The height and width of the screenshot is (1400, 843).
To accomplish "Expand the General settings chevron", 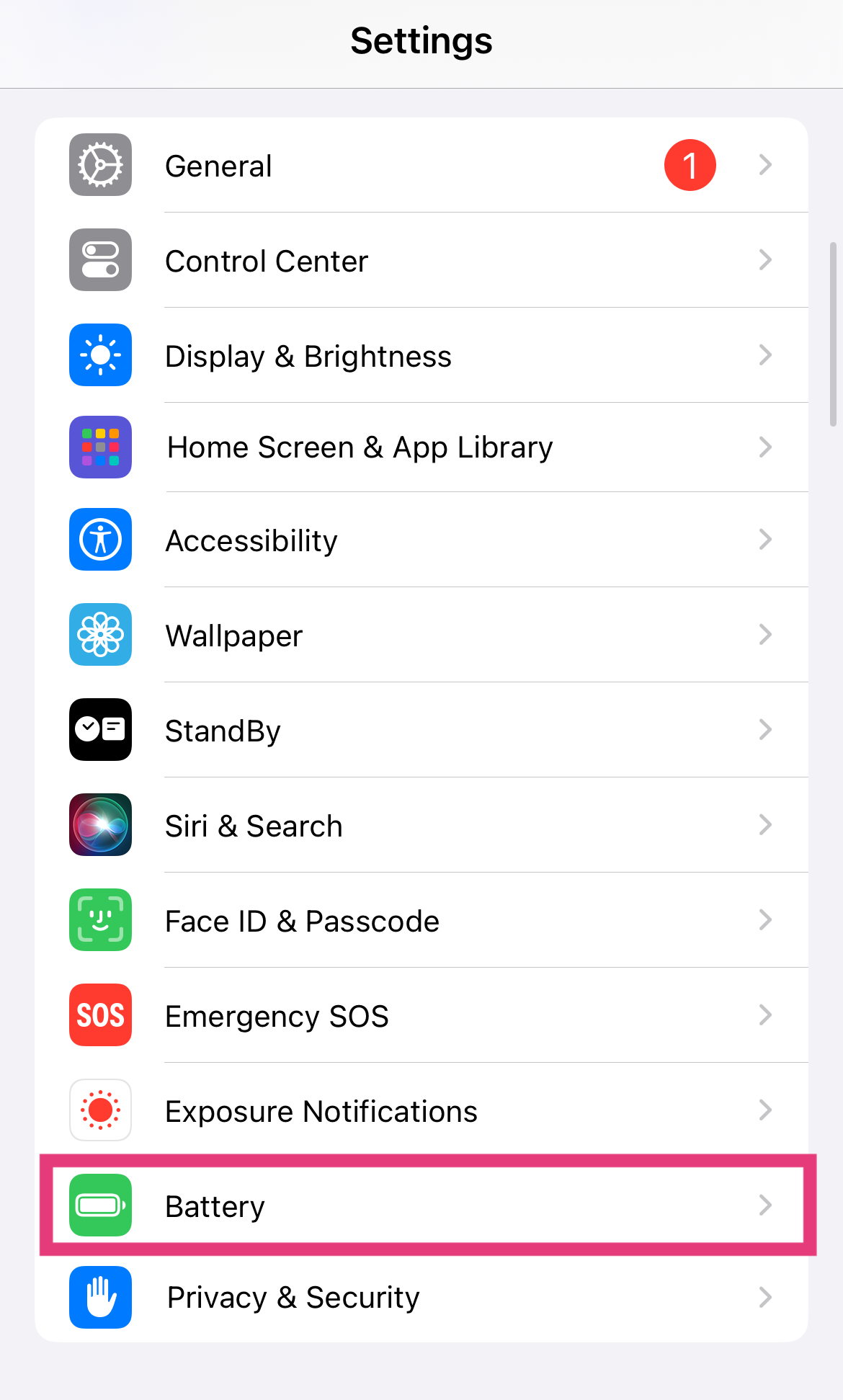I will pyautogui.click(x=765, y=165).
